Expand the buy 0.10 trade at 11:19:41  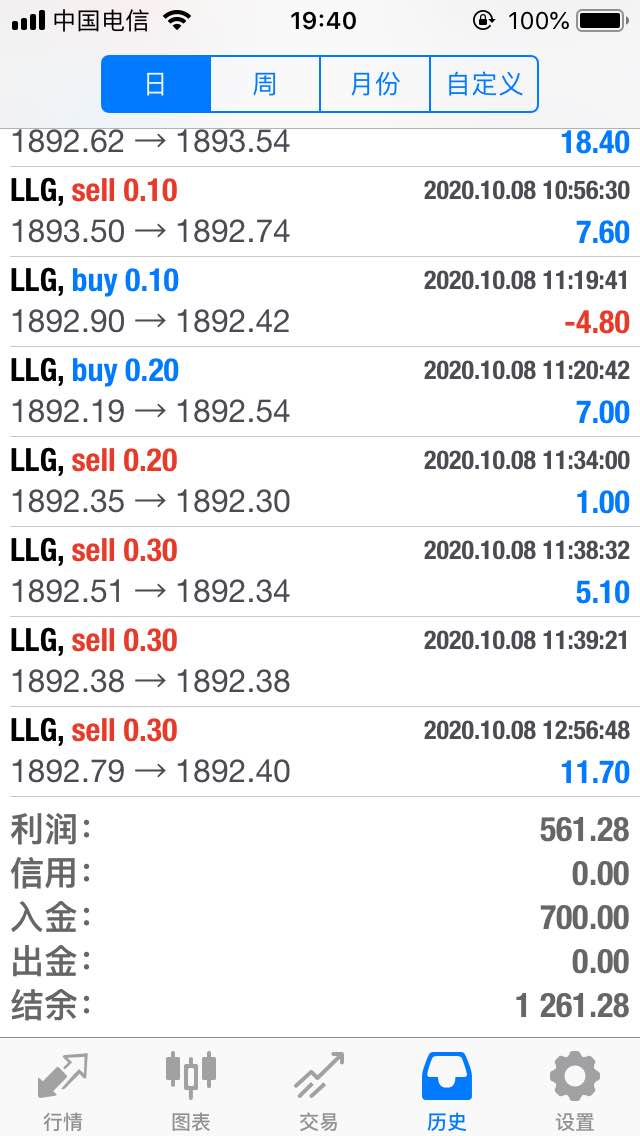pos(320,301)
